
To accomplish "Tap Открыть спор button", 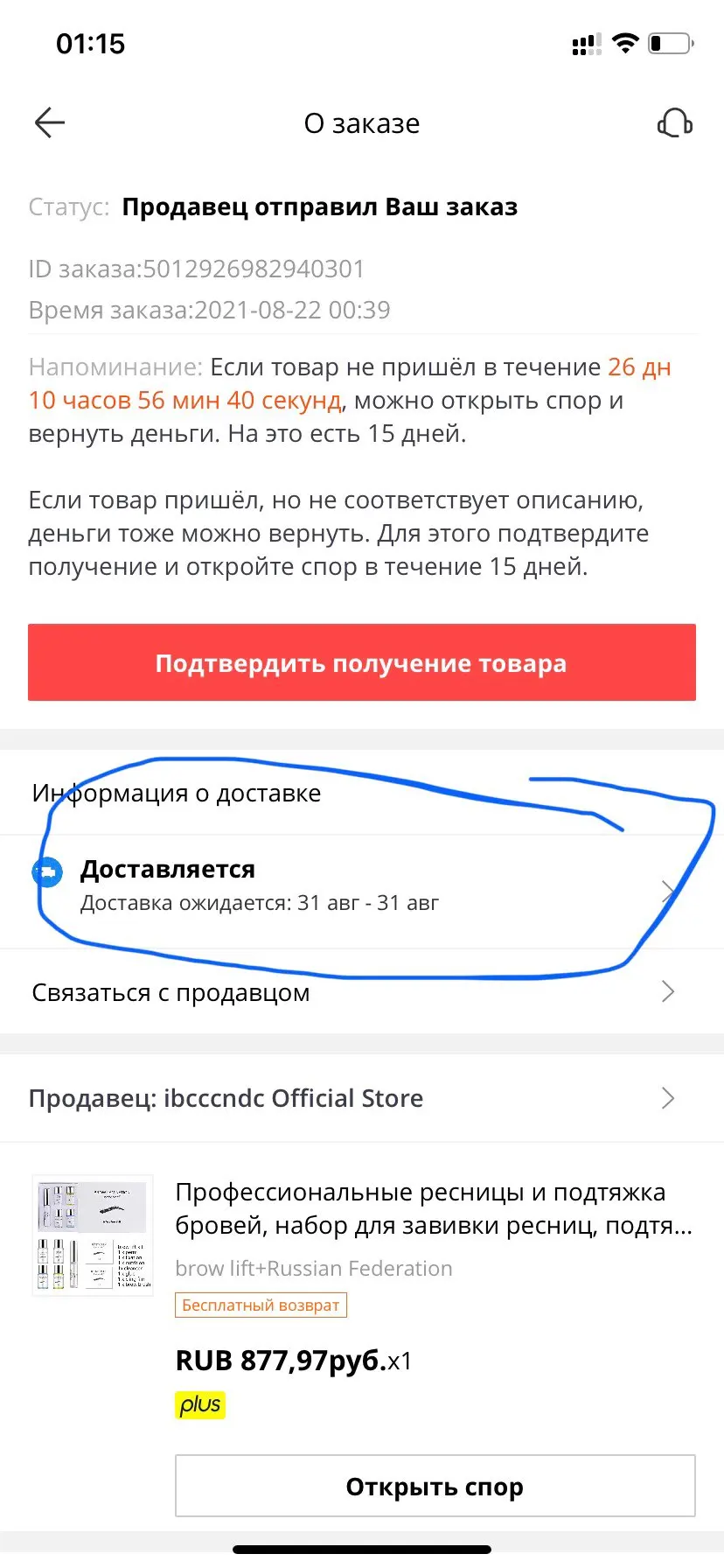I will tap(435, 1487).
